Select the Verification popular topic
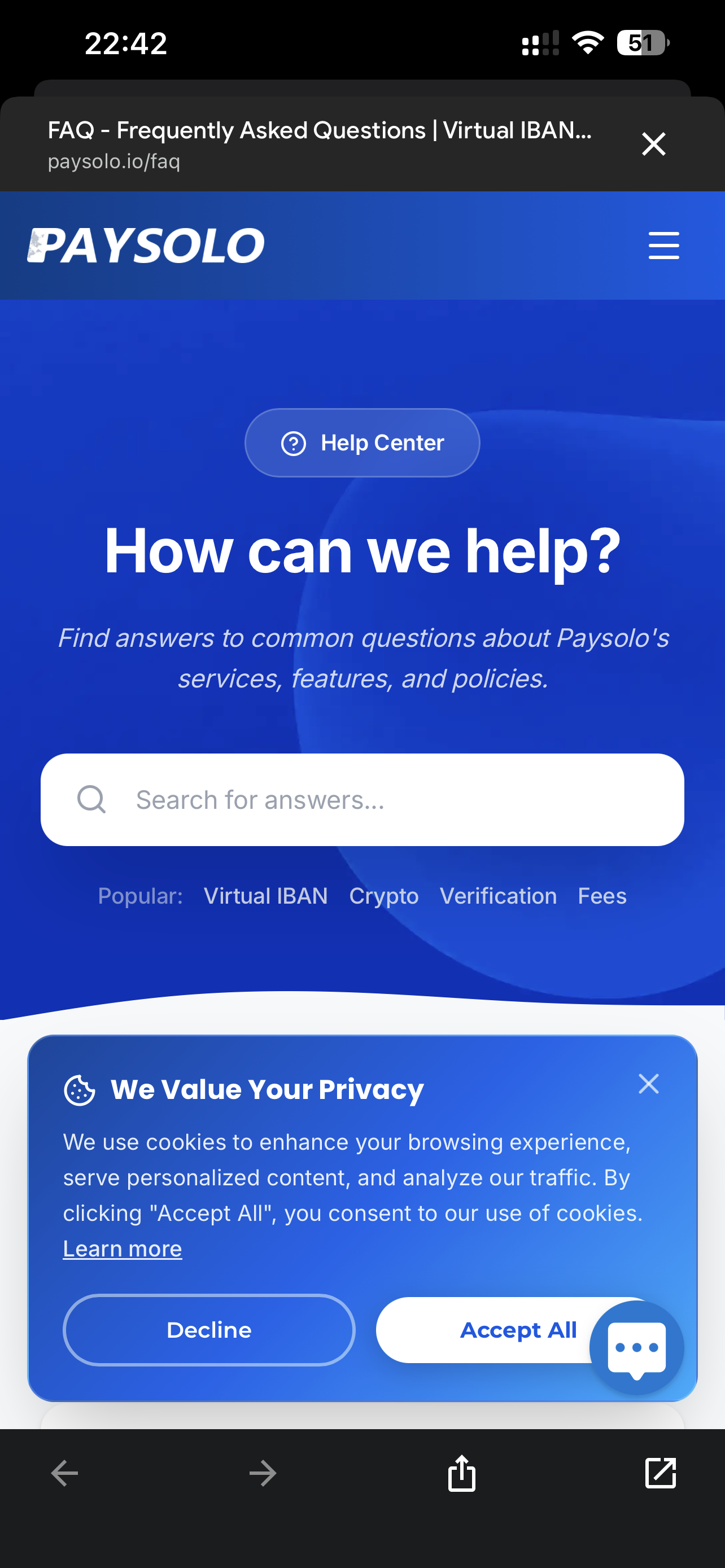This screenshot has width=725, height=1568. (498, 896)
